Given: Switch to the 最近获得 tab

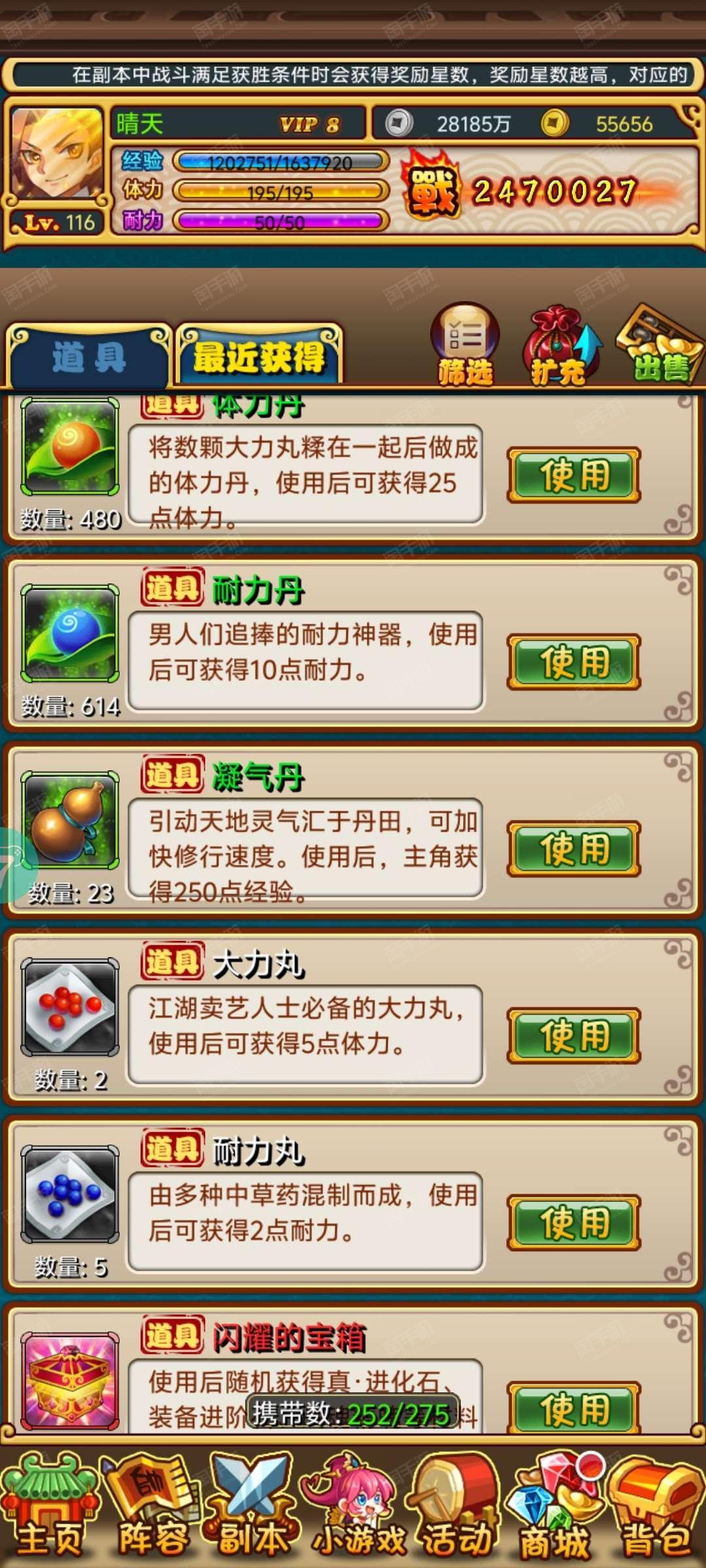Looking at the screenshot, I should point(259,356).
